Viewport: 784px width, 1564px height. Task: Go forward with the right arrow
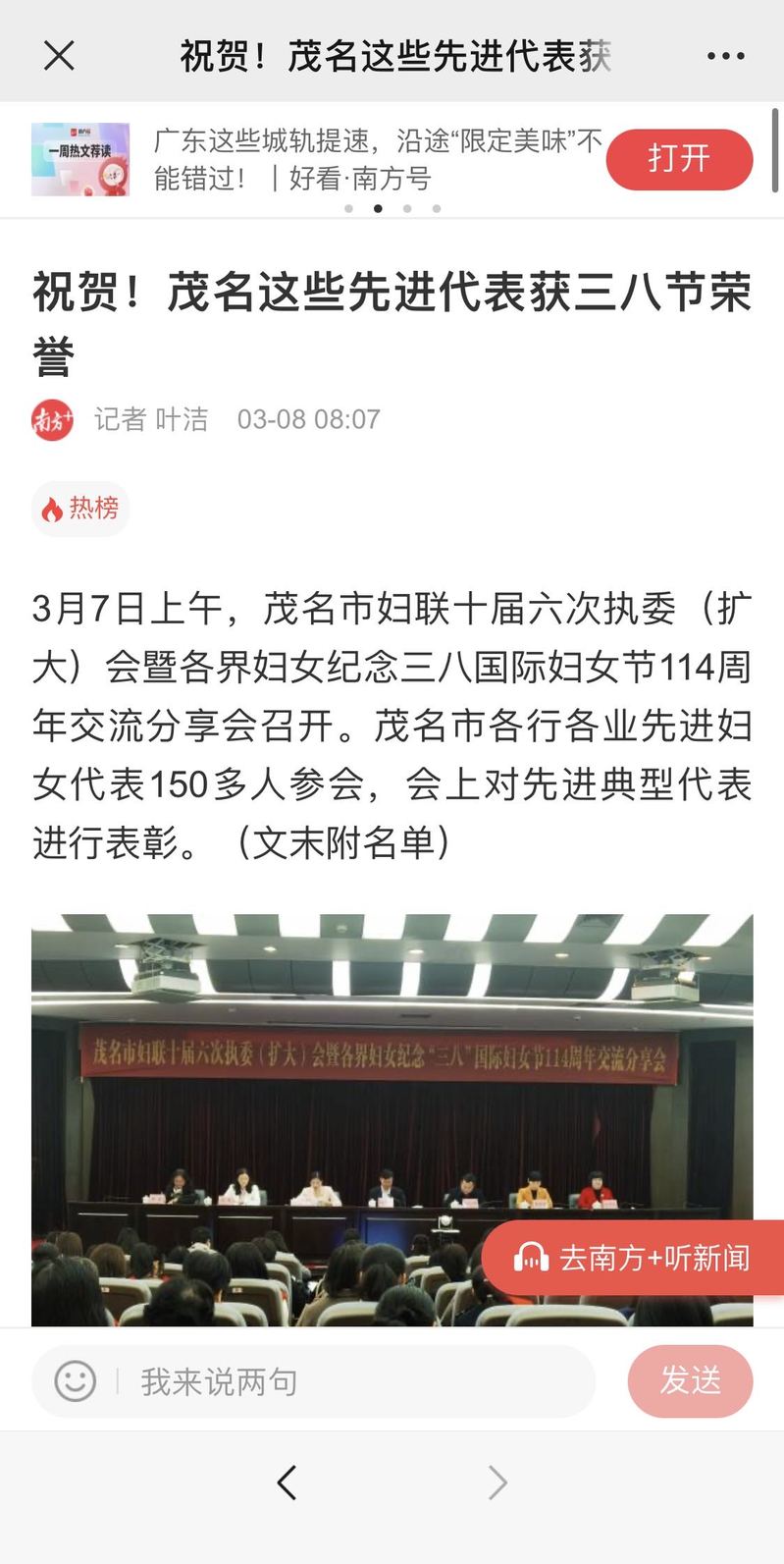pyautogui.click(x=497, y=1483)
